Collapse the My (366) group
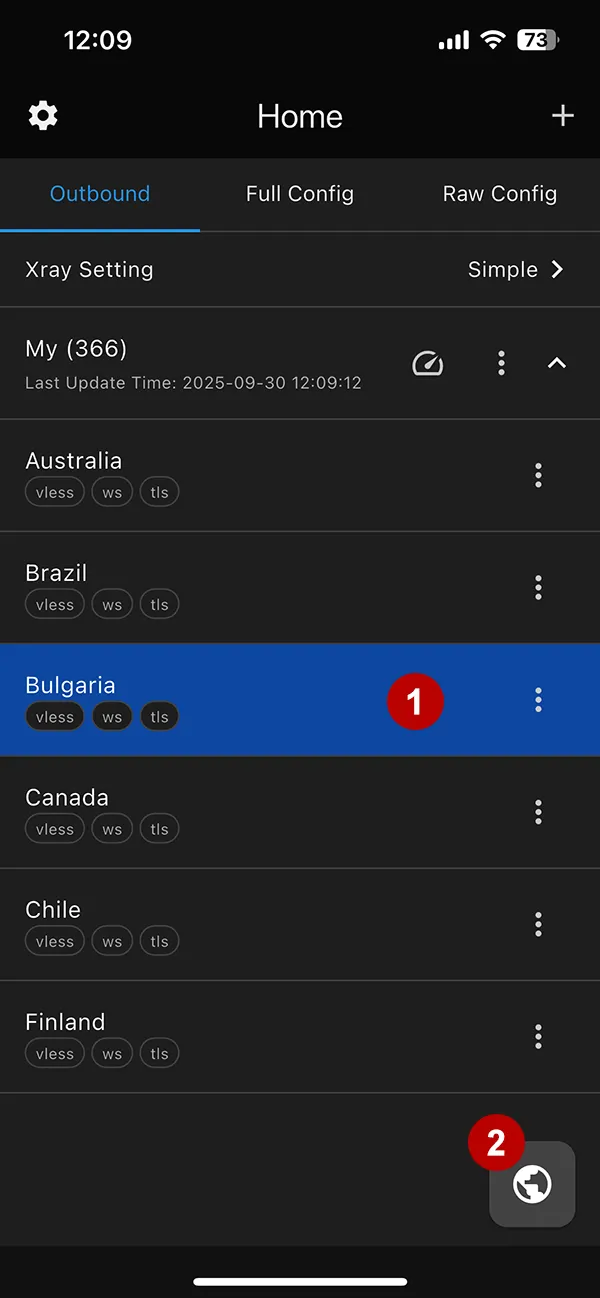 coord(557,363)
